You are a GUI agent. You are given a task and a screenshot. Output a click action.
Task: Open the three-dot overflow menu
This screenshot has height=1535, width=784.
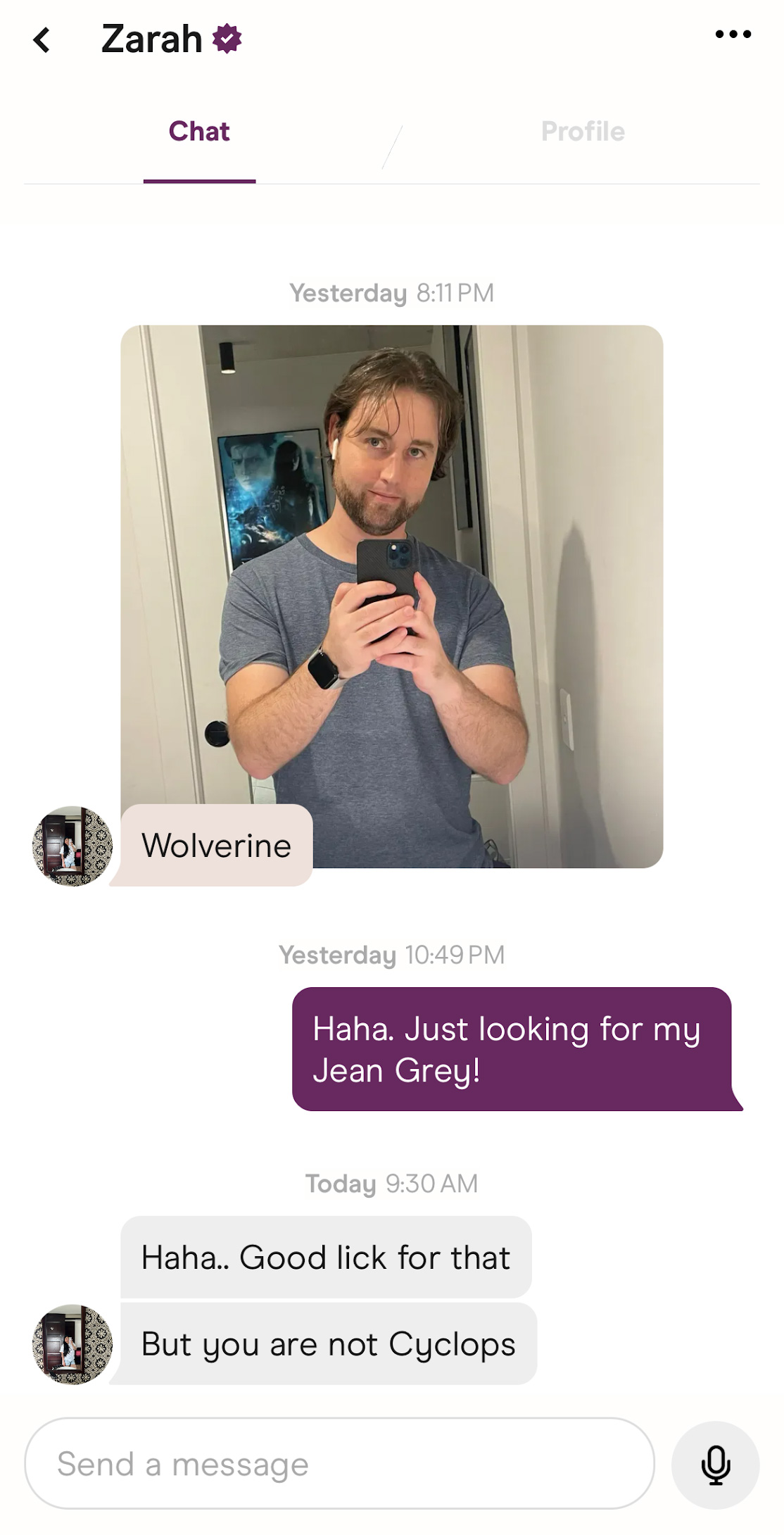pos(733,34)
